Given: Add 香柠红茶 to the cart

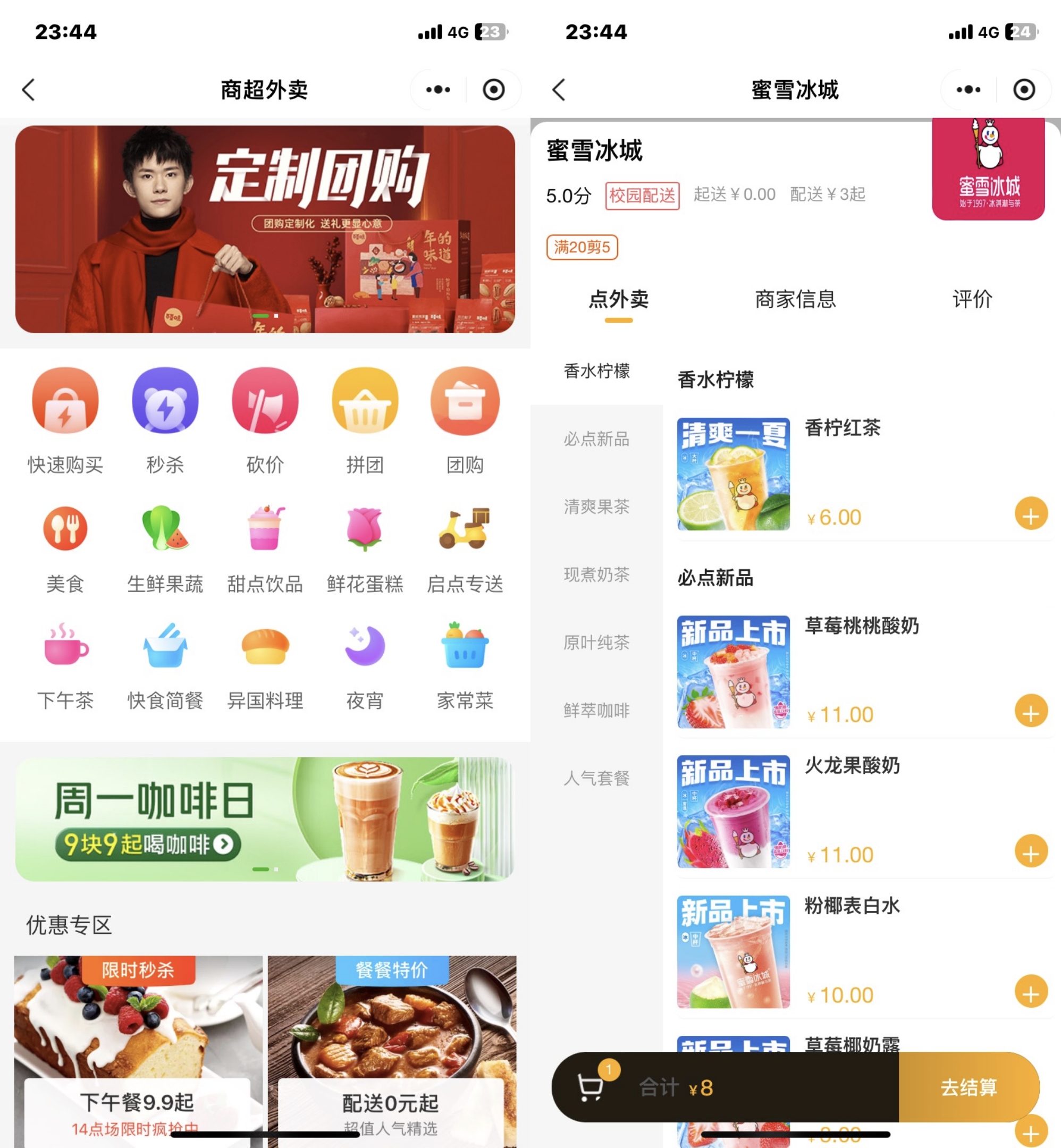Looking at the screenshot, I should pyautogui.click(x=1031, y=513).
